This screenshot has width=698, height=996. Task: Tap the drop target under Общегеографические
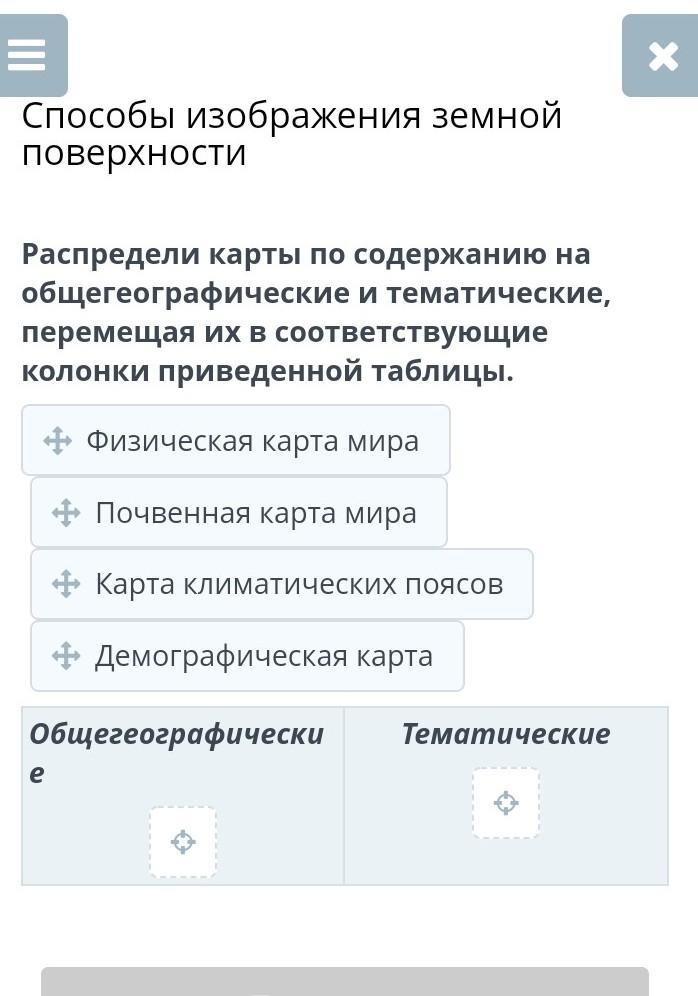coord(183,842)
